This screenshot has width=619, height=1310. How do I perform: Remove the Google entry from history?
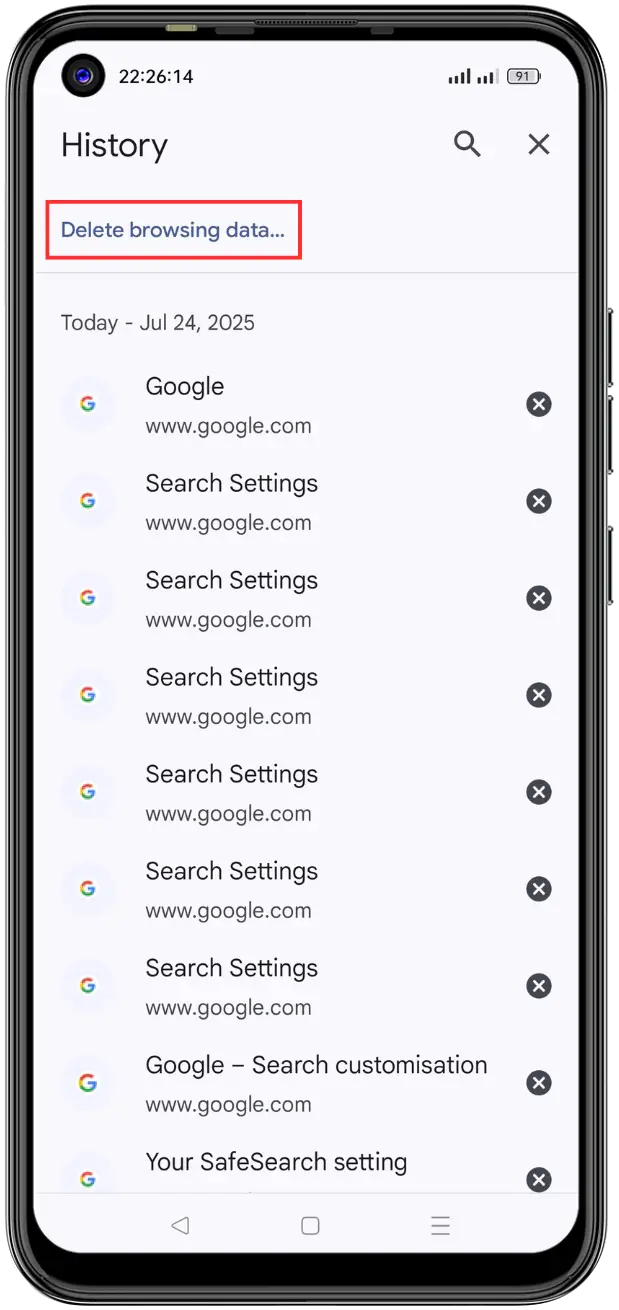pos(539,404)
